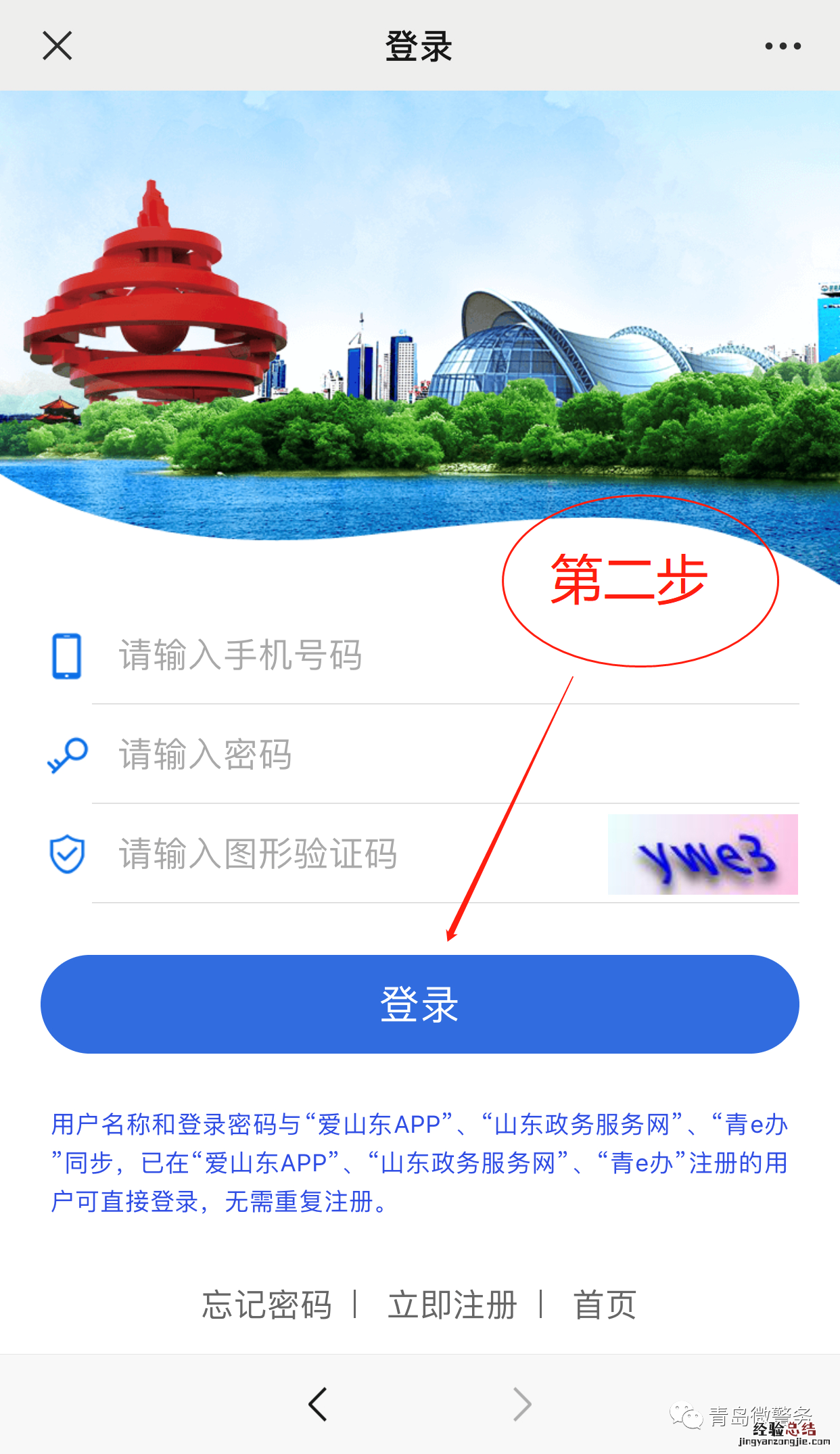Image resolution: width=840 pixels, height=1454 pixels.
Task: Tap the blue 登录 login button
Action: click(419, 1004)
